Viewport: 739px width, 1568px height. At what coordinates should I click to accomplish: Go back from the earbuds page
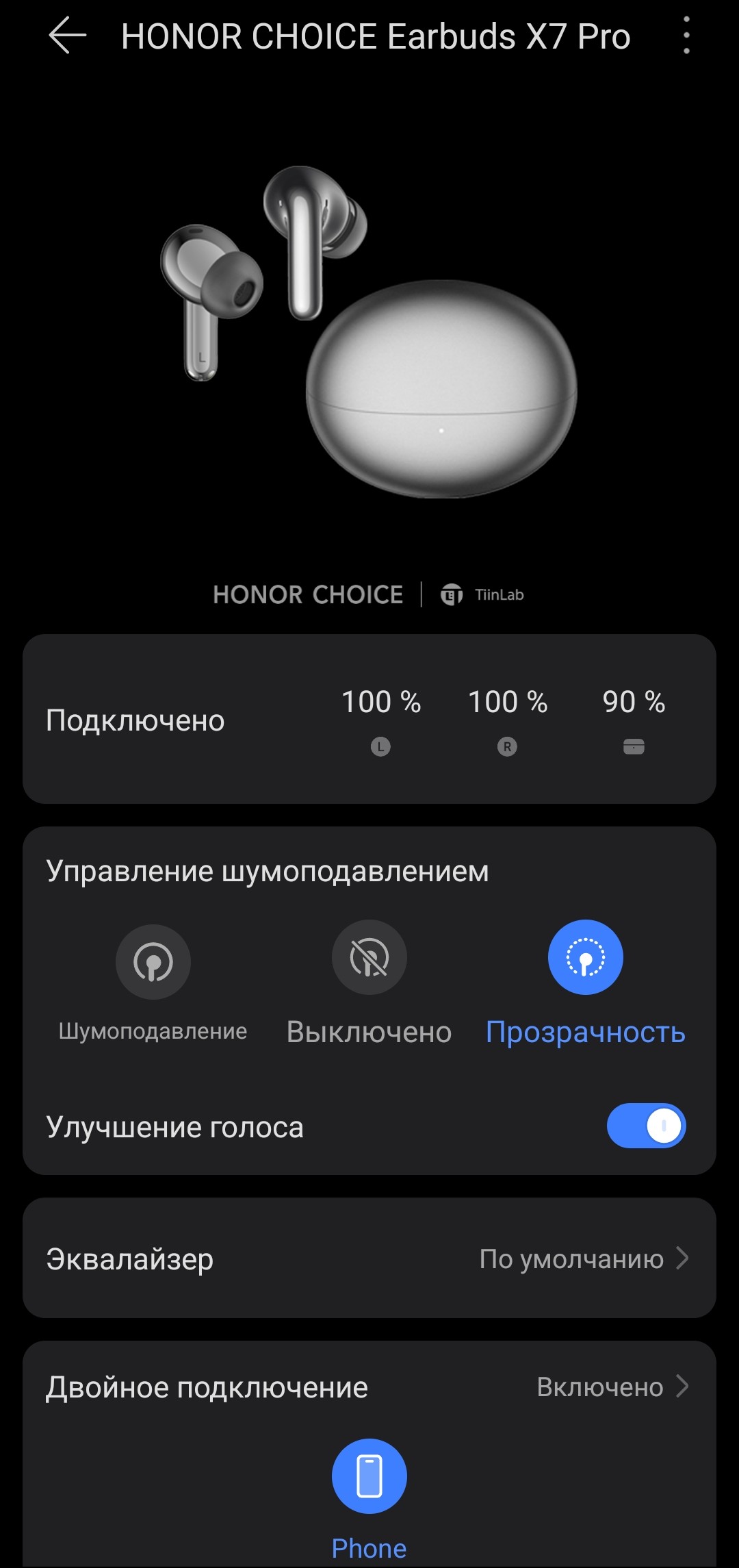point(67,36)
